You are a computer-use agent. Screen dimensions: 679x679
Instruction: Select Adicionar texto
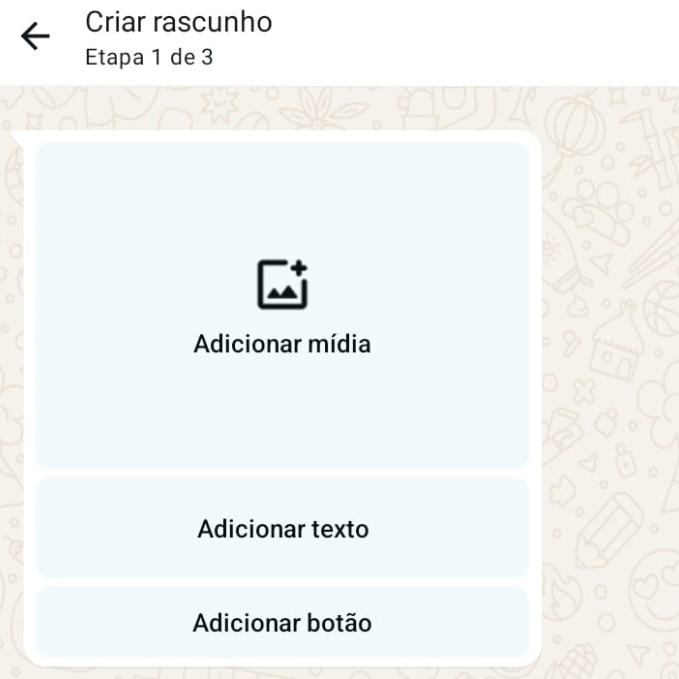[x=282, y=528]
